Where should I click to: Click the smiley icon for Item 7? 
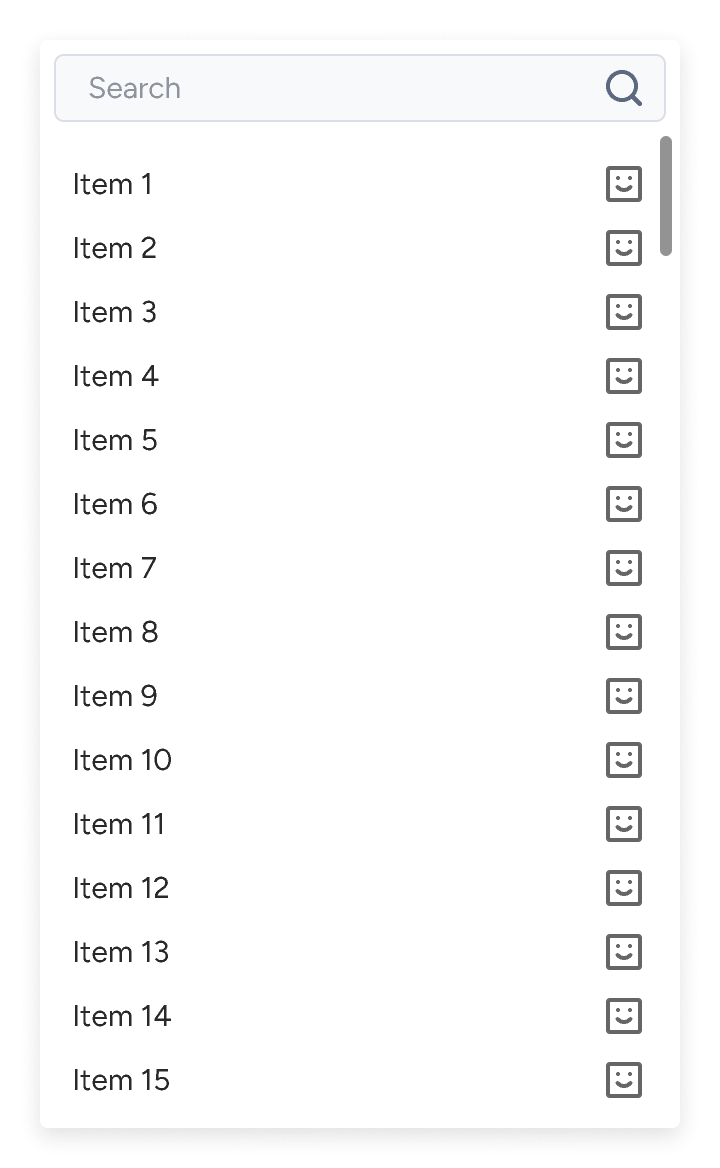623,568
